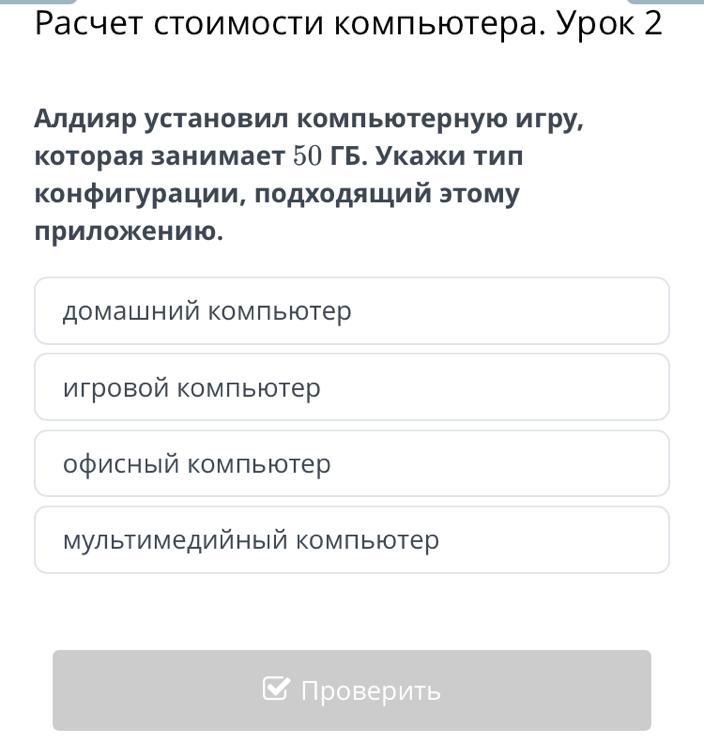
Task: Choose 'игровой компьютер' as the answer
Action: point(351,387)
